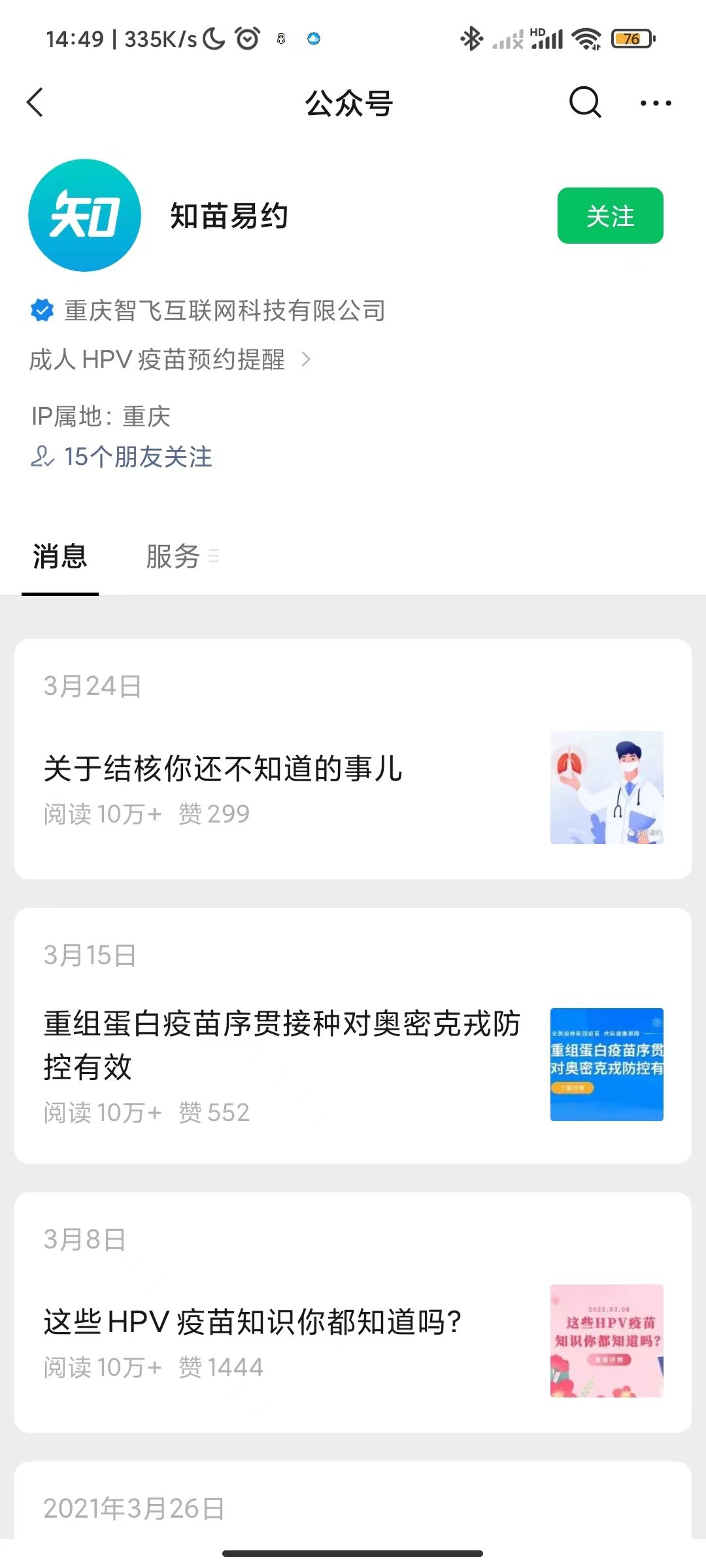The height and width of the screenshot is (1568, 706).
Task: Switch to the 服务 tab
Action: [174, 557]
